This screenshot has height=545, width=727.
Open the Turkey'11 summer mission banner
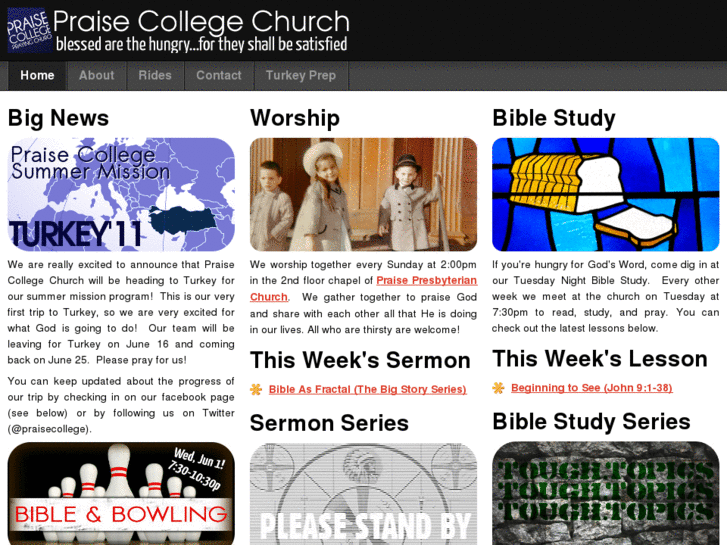click(x=121, y=194)
